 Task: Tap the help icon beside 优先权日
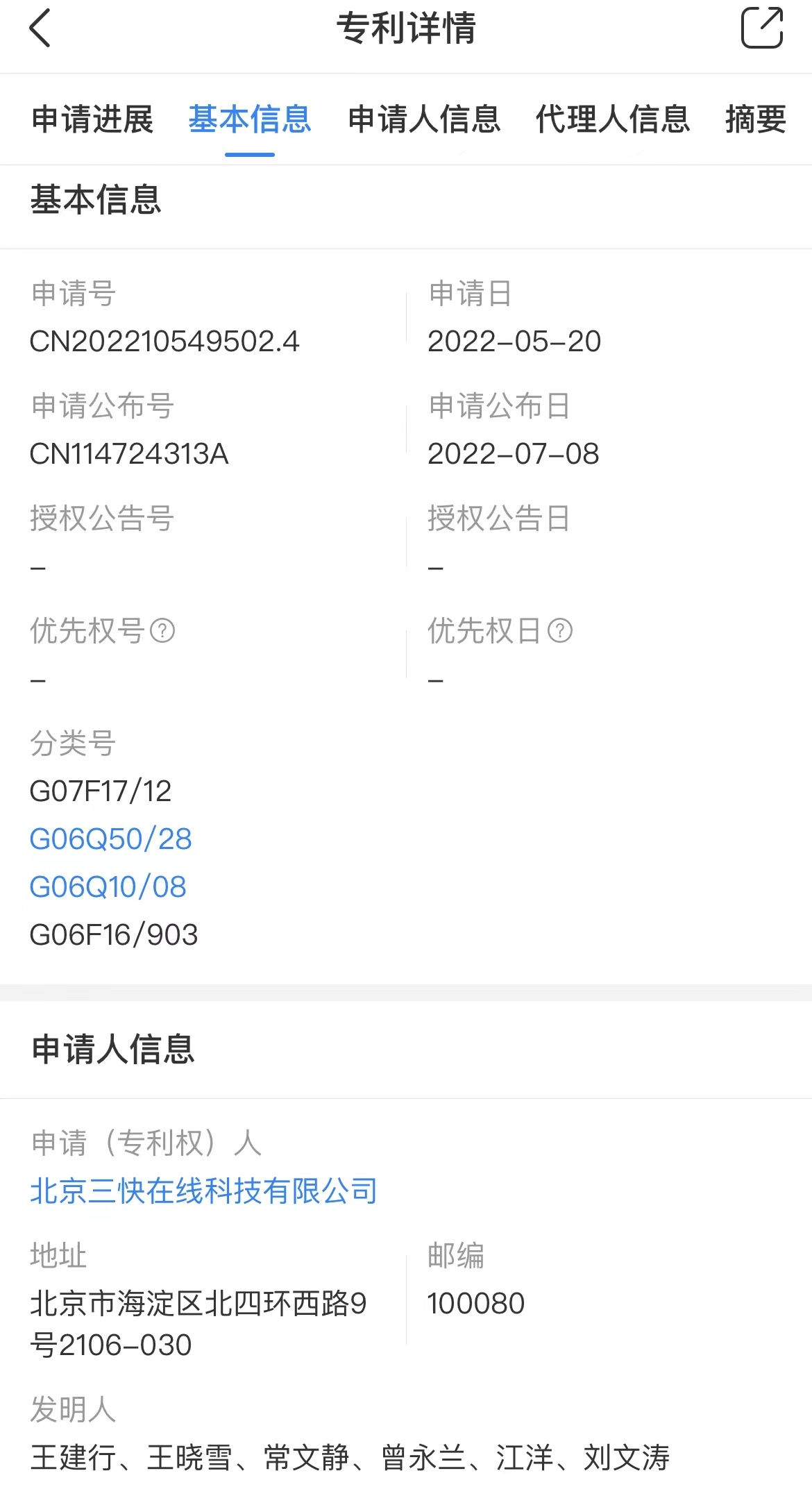pos(560,630)
